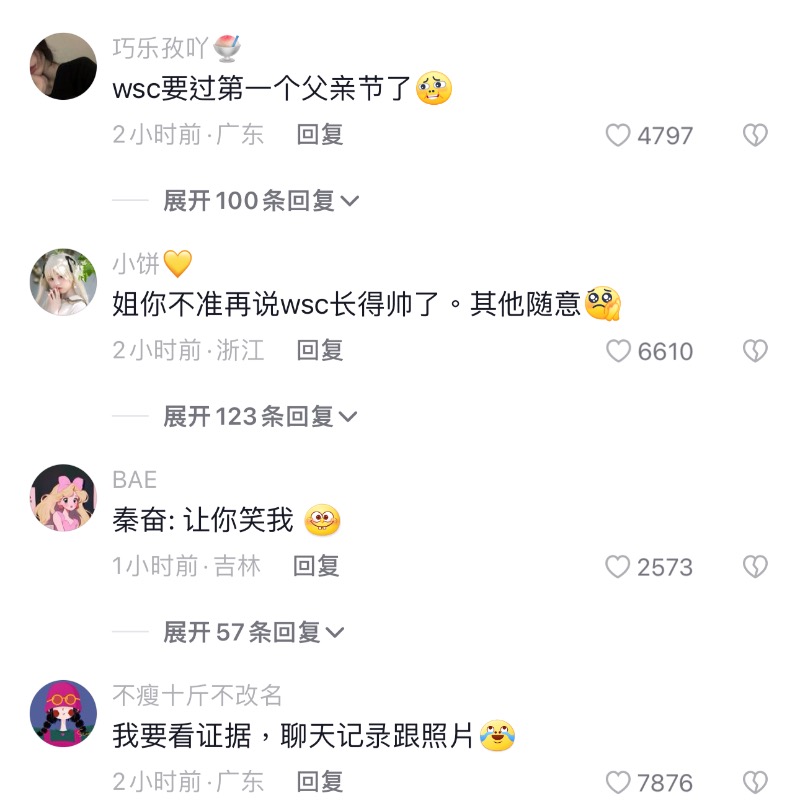Reply to 小饼's comment
This screenshot has width=800, height=811.
click(320, 350)
